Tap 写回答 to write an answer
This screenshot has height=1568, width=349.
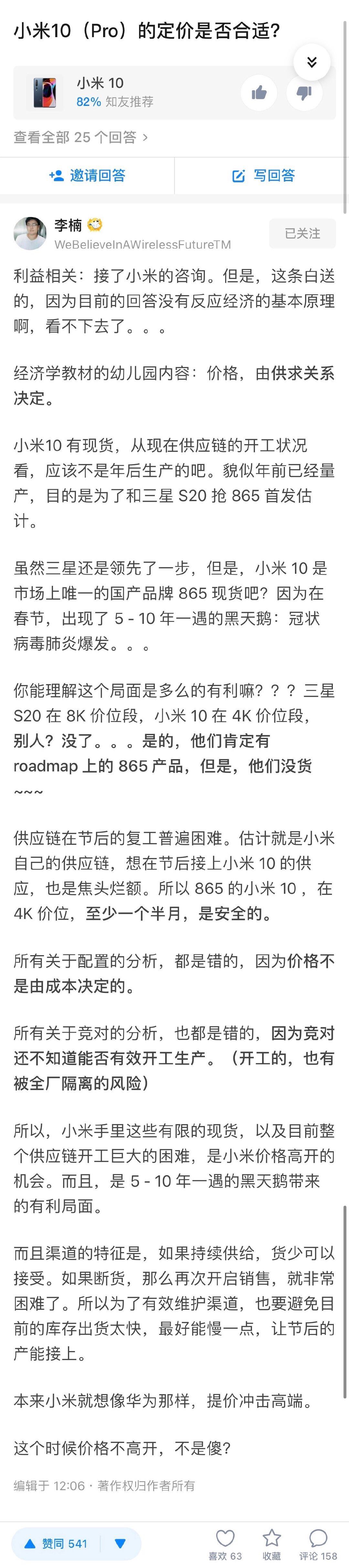263,176
